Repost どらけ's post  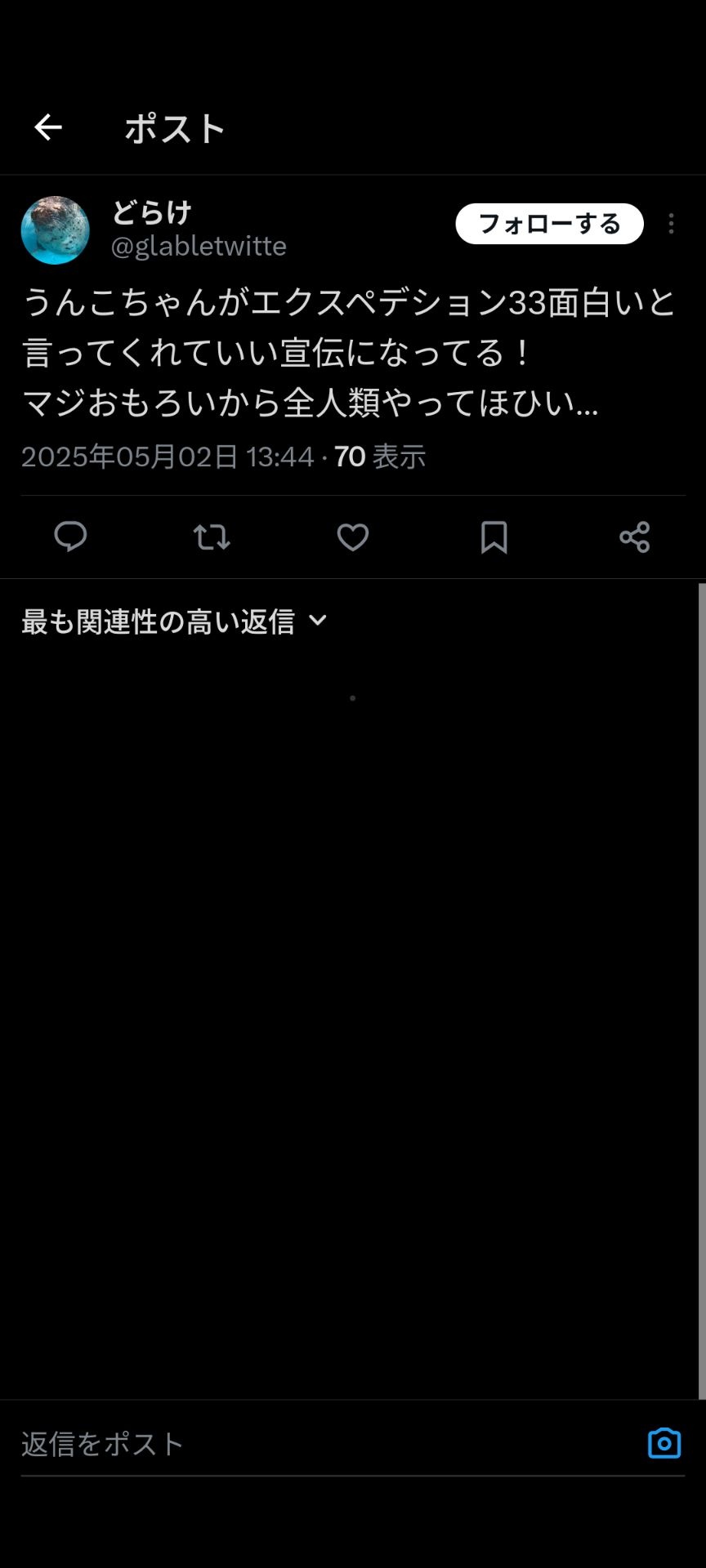pyautogui.click(x=212, y=537)
